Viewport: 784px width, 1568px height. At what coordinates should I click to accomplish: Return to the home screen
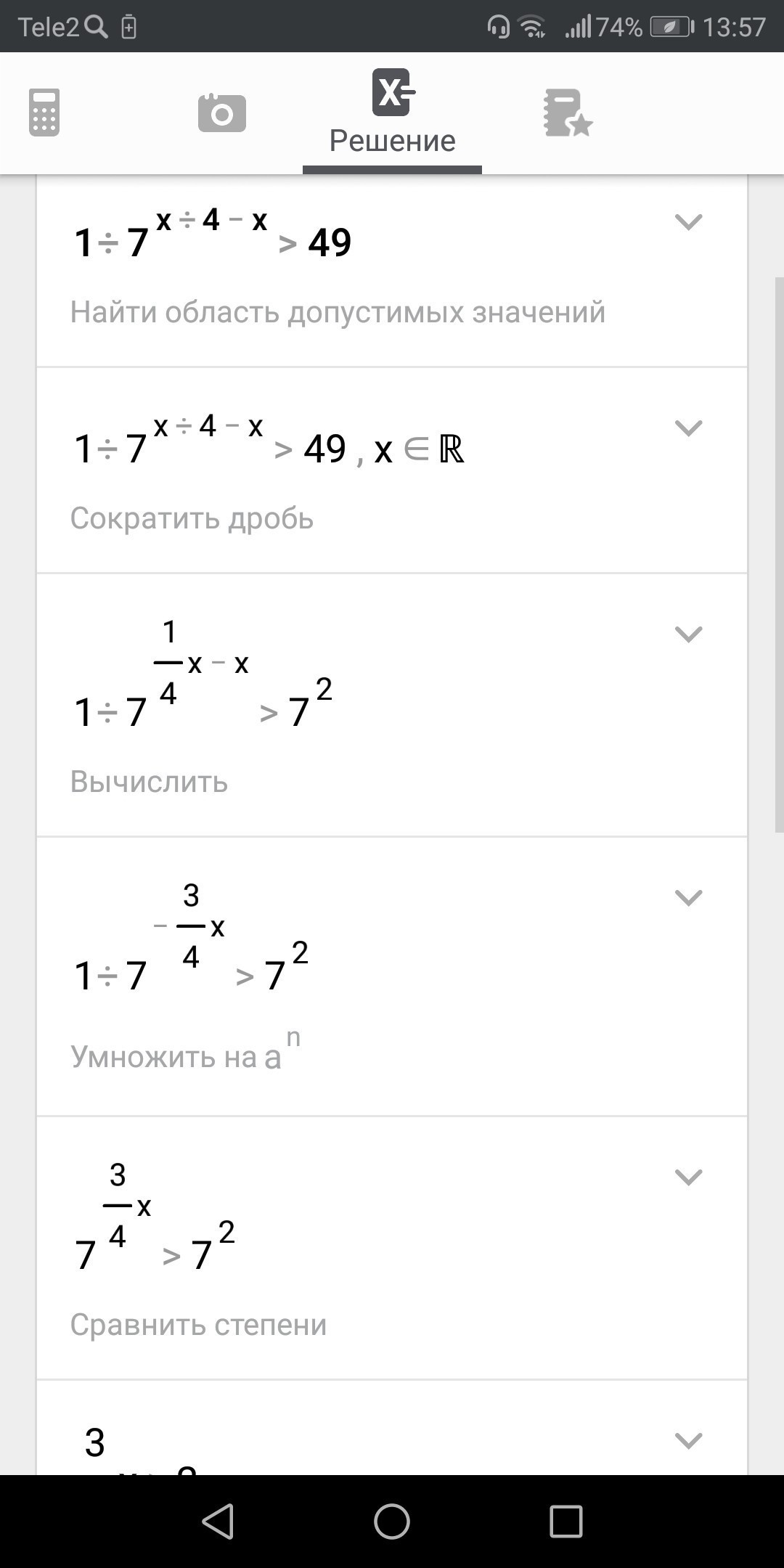pyautogui.click(x=392, y=1522)
